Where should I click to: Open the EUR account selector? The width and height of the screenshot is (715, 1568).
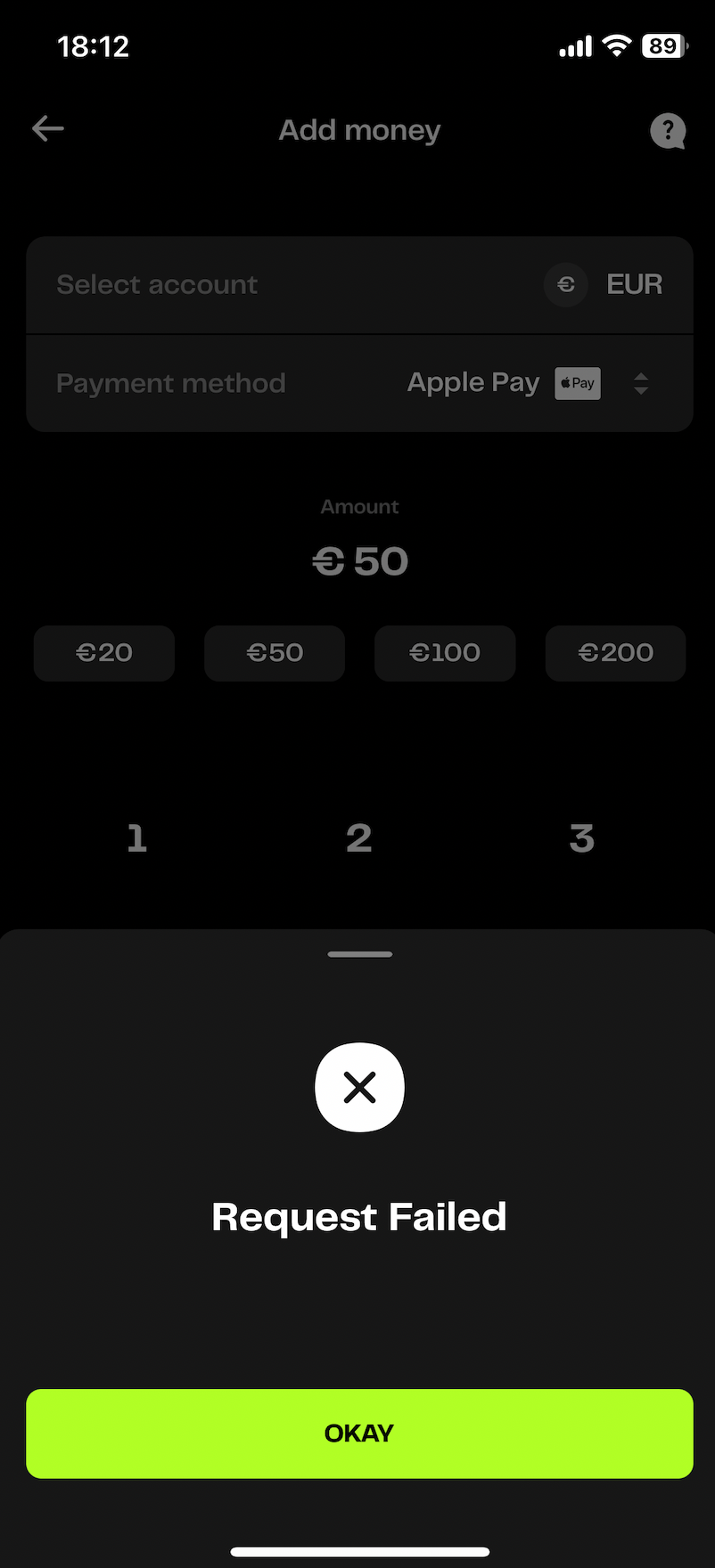coord(359,285)
